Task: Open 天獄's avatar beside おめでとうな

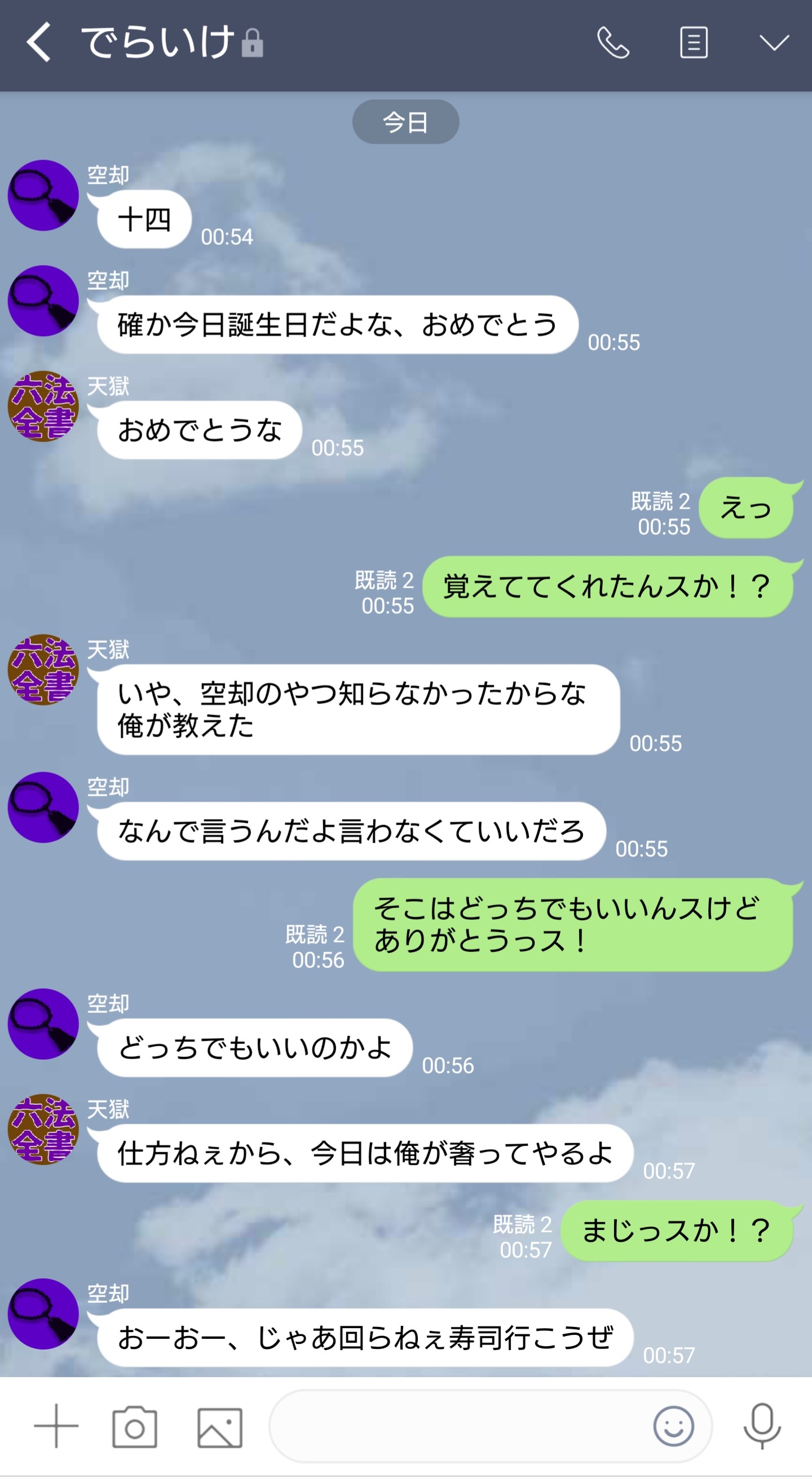Action: coord(43,407)
